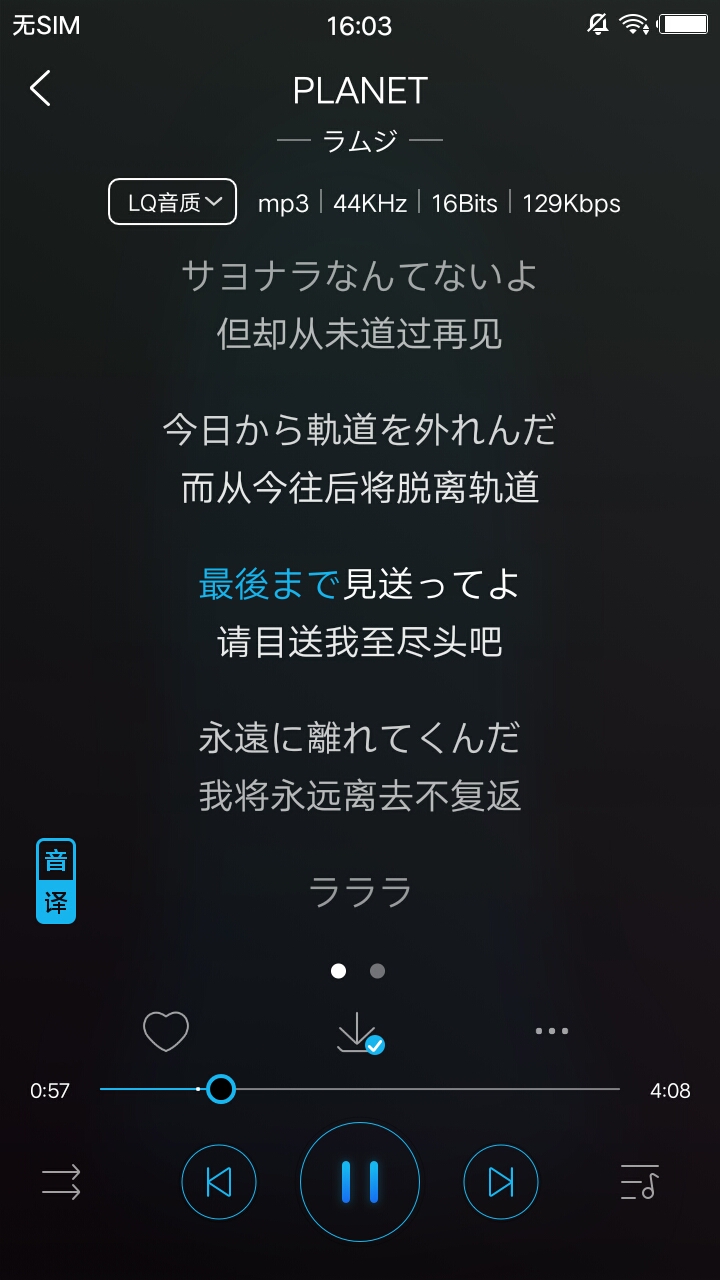This screenshot has width=720, height=1280.
Task: Open the LQ音质 quality dropdown
Action: [172, 202]
